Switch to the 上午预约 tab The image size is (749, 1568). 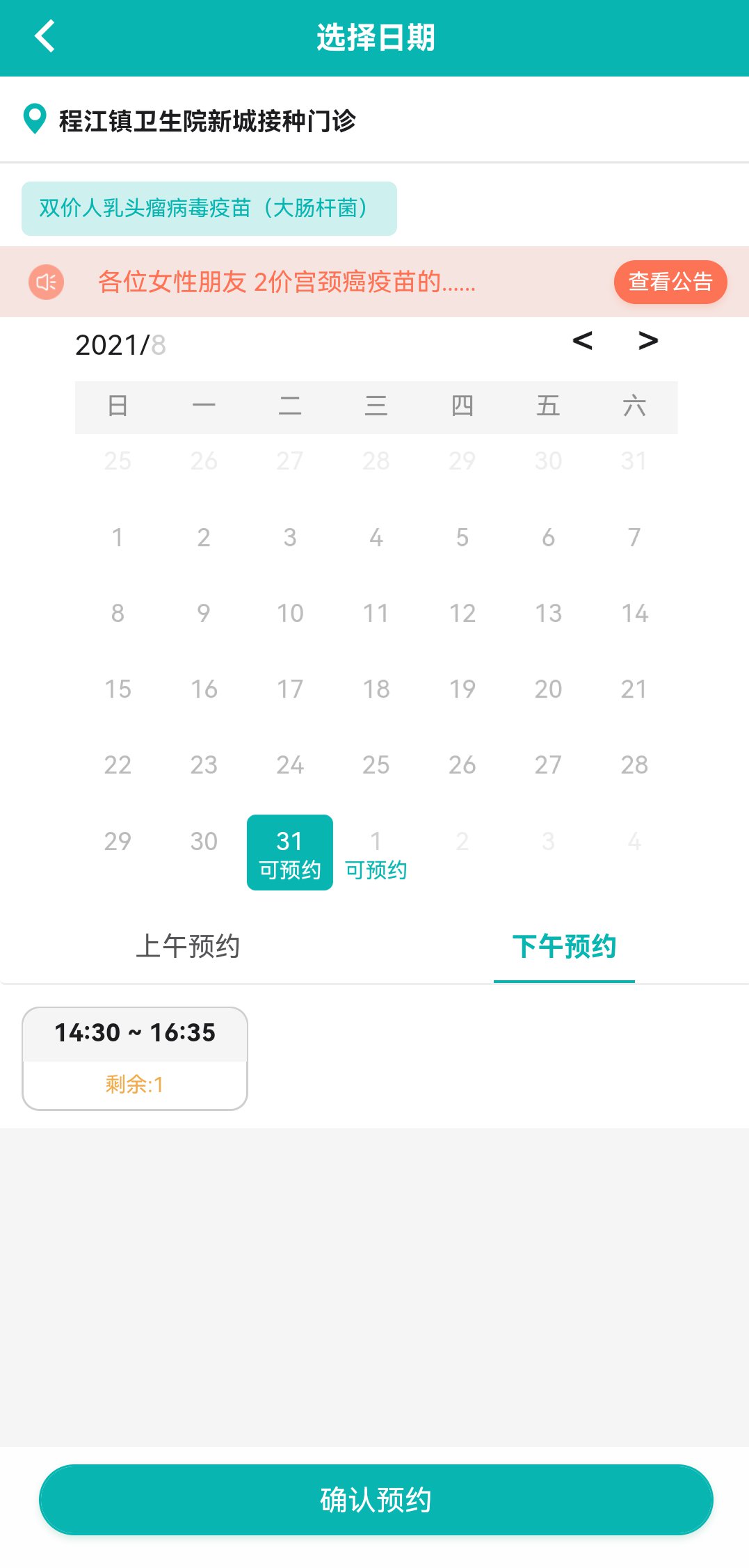point(188,946)
